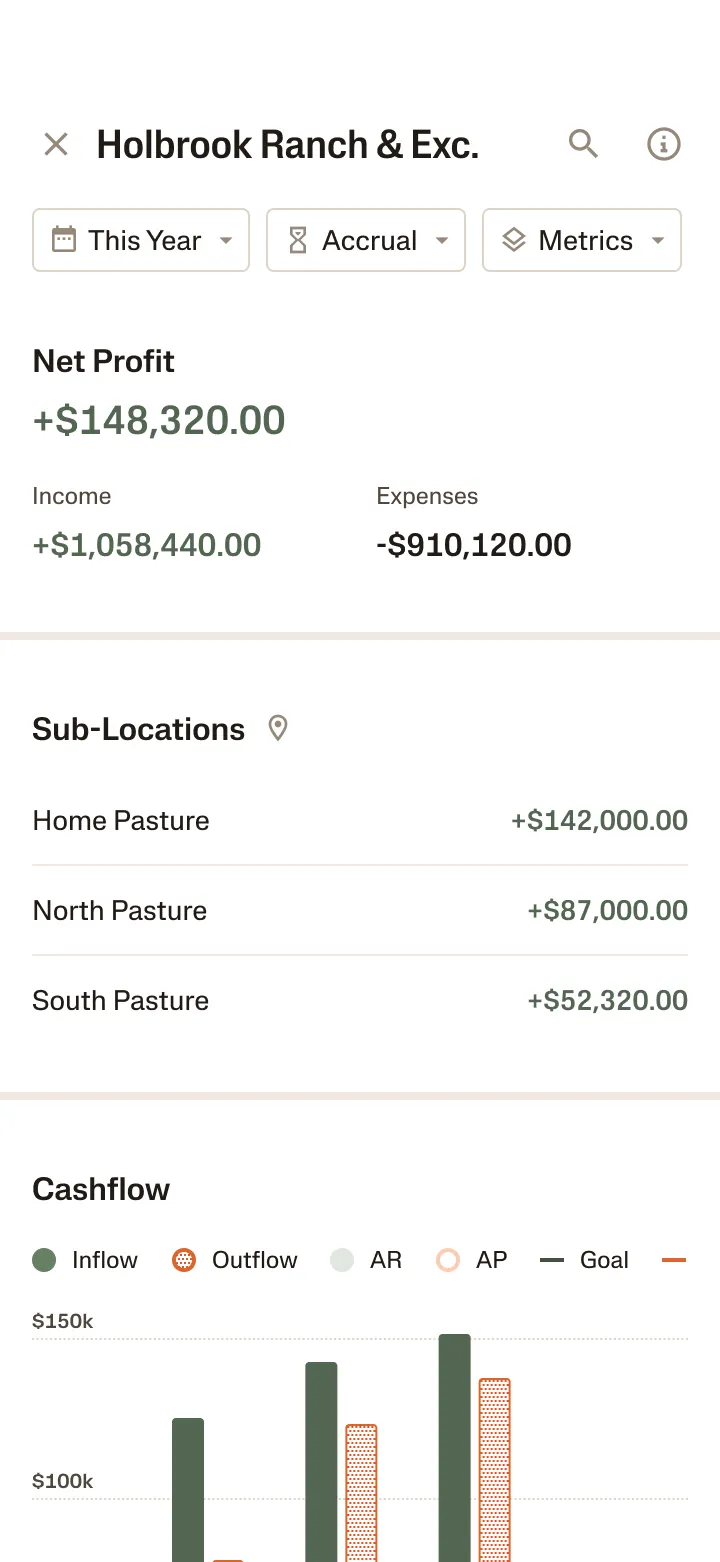This screenshot has height=1562, width=720.
Task: Open the This Year date range dropdown
Action: 140,240
